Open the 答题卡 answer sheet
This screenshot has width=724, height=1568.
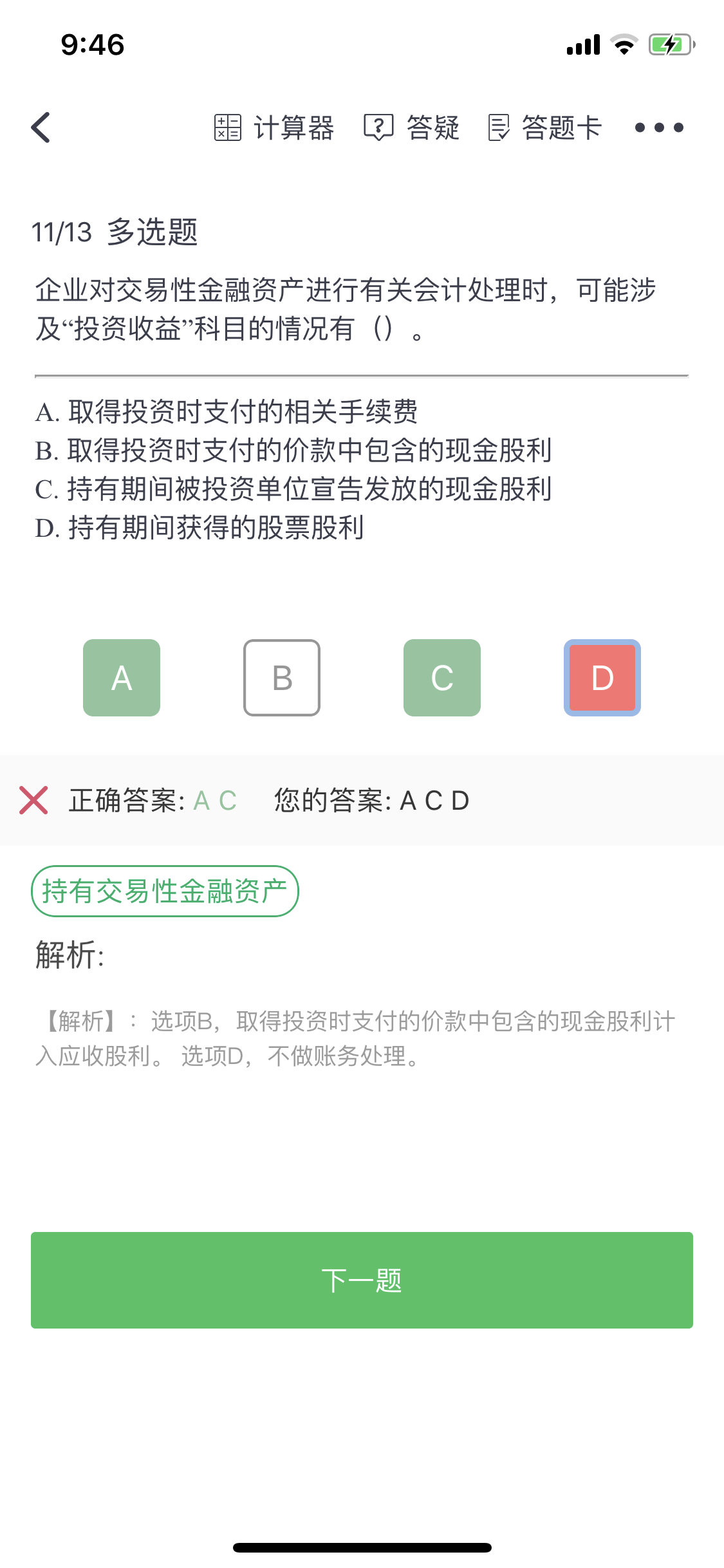(545, 127)
